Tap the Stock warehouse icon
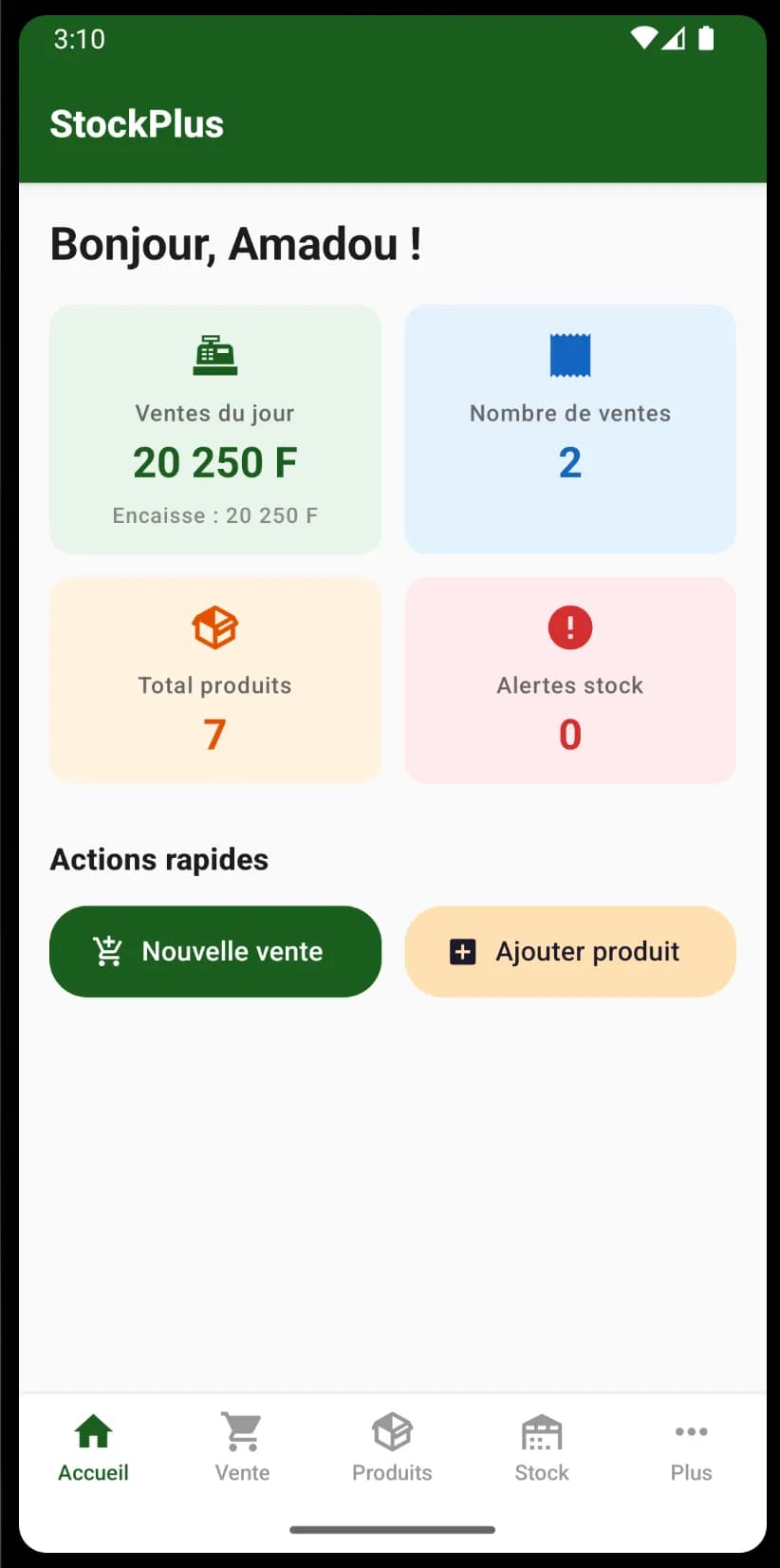Image resolution: width=780 pixels, height=1568 pixels. pos(541,1428)
